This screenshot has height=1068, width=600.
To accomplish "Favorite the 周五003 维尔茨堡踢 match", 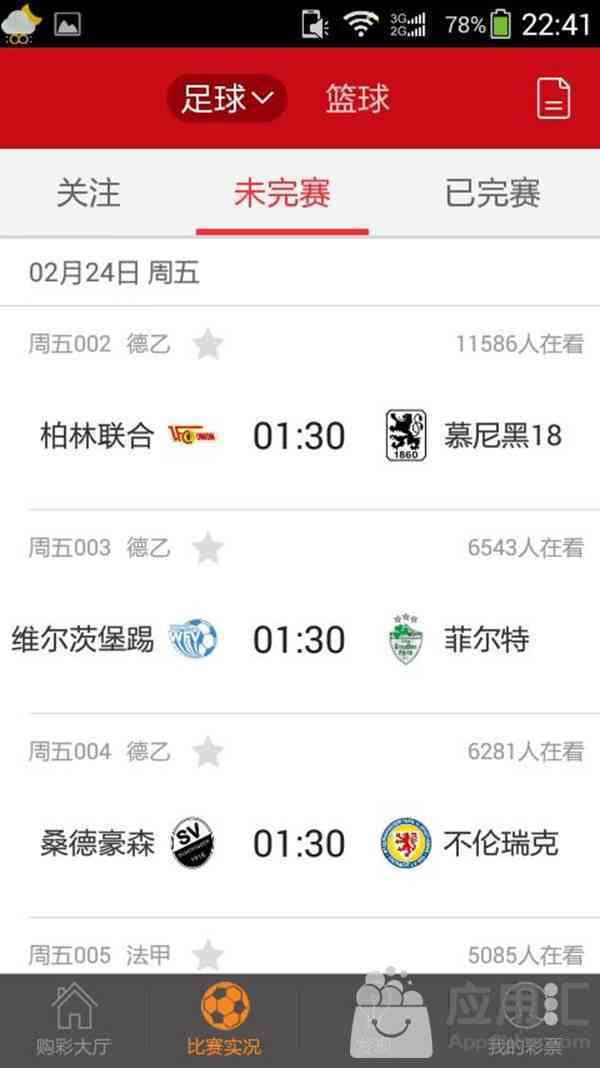I will tap(208, 548).
